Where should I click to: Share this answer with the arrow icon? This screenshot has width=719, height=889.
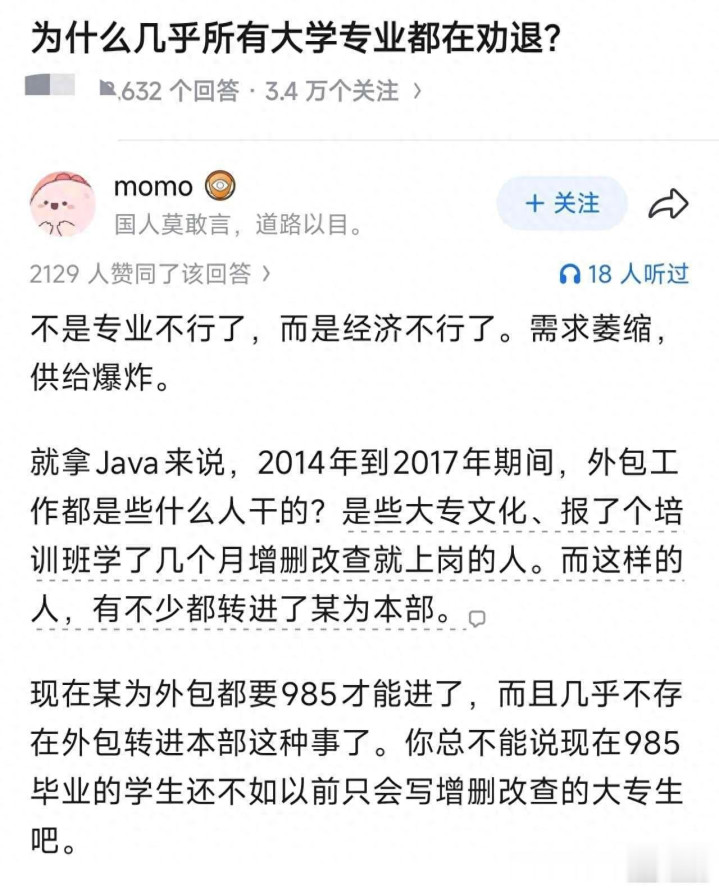[x=668, y=204]
